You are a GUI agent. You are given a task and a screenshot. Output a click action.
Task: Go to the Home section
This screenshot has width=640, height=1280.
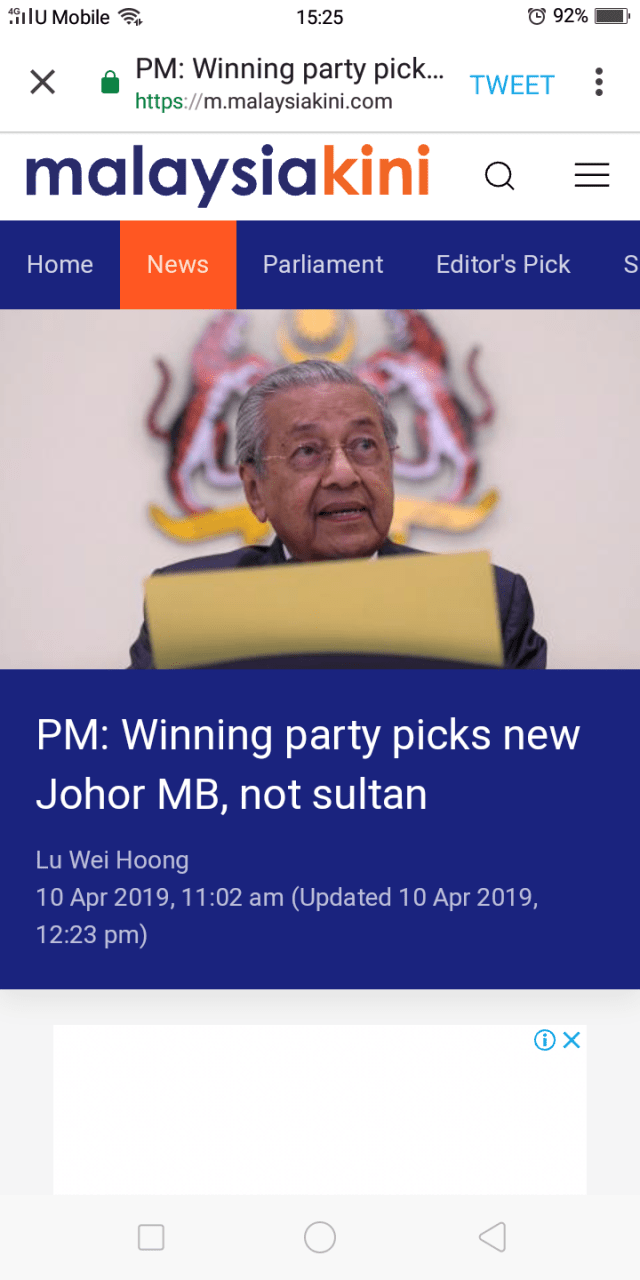(60, 264)
